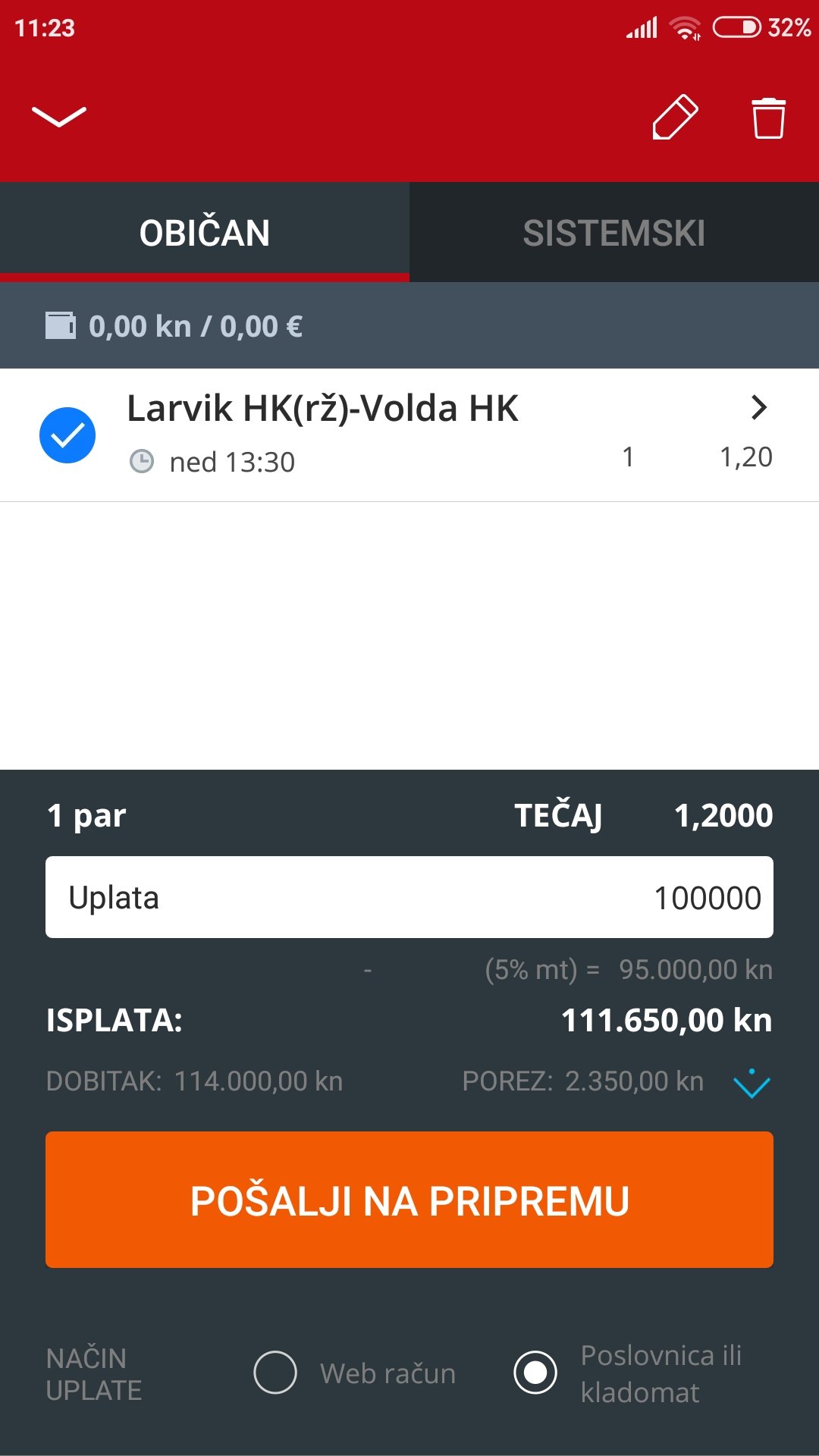The image size is (819, 1456).
Task: Switch to the SISTEMSKI tab
Action: pyautogui.click(x=613, y=233)
